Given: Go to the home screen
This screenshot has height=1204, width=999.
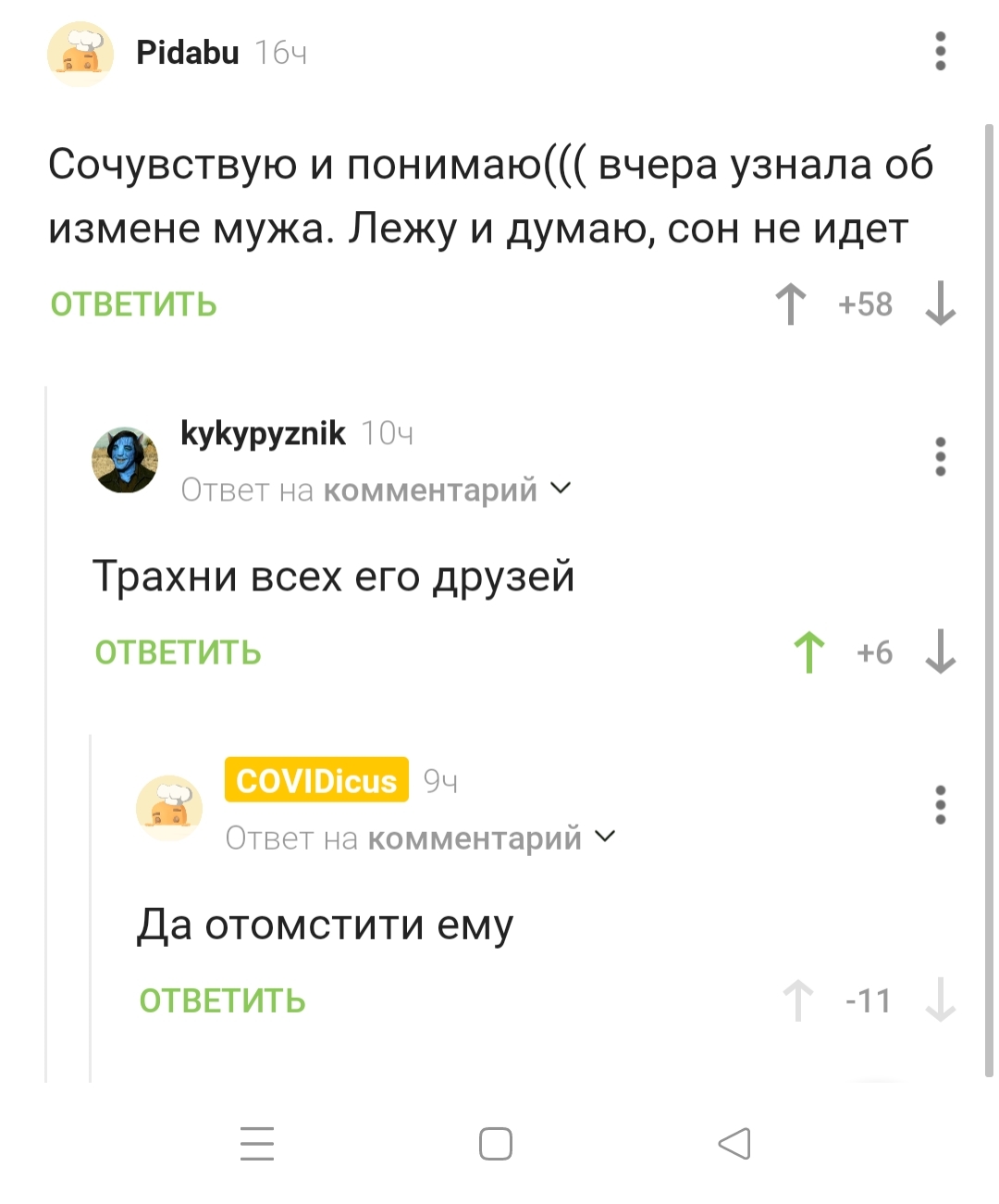Looking at the screenshot, I should 496,1144.
